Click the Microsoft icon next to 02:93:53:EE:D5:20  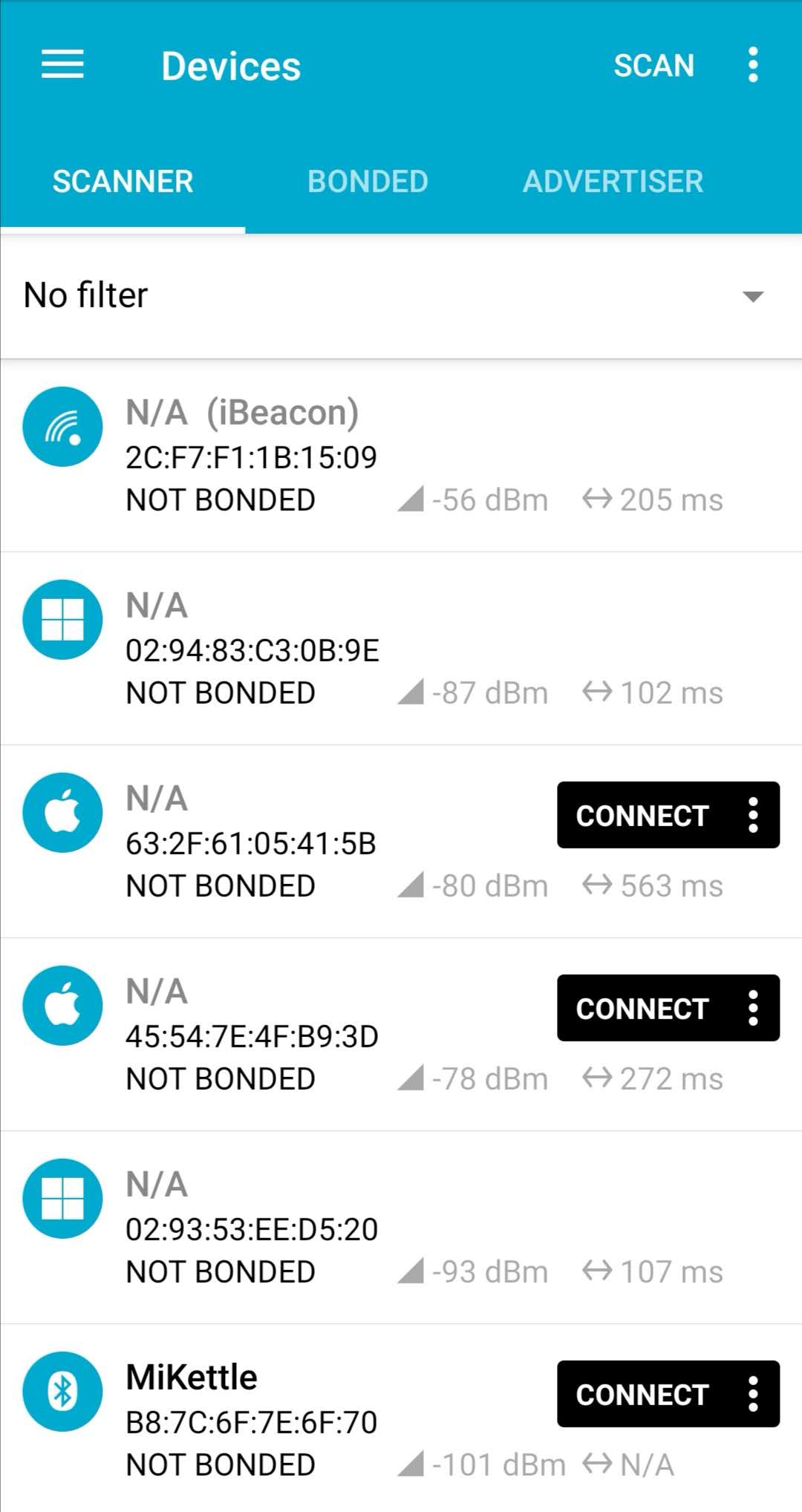point(62,1199)
